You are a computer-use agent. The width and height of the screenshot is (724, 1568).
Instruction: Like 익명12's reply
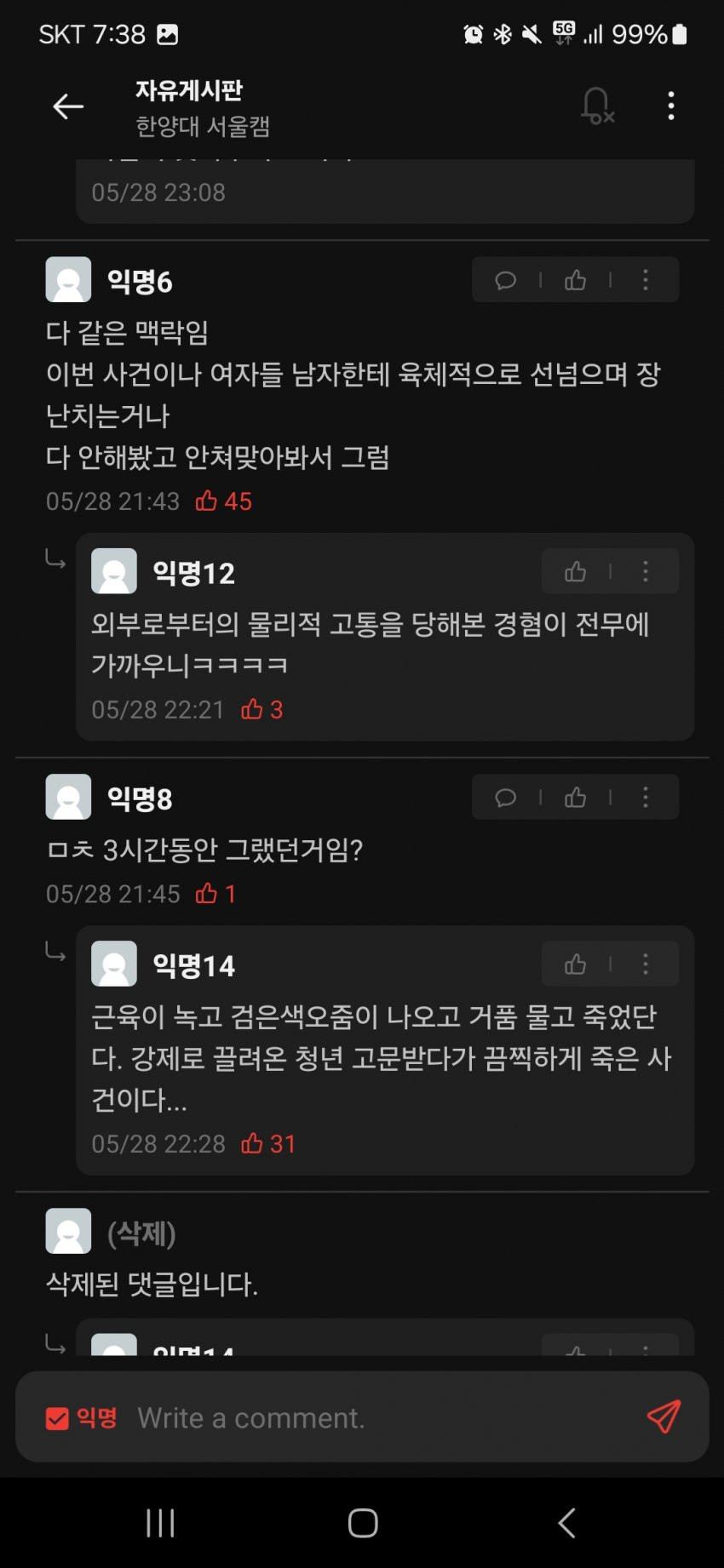pos(576,571)
